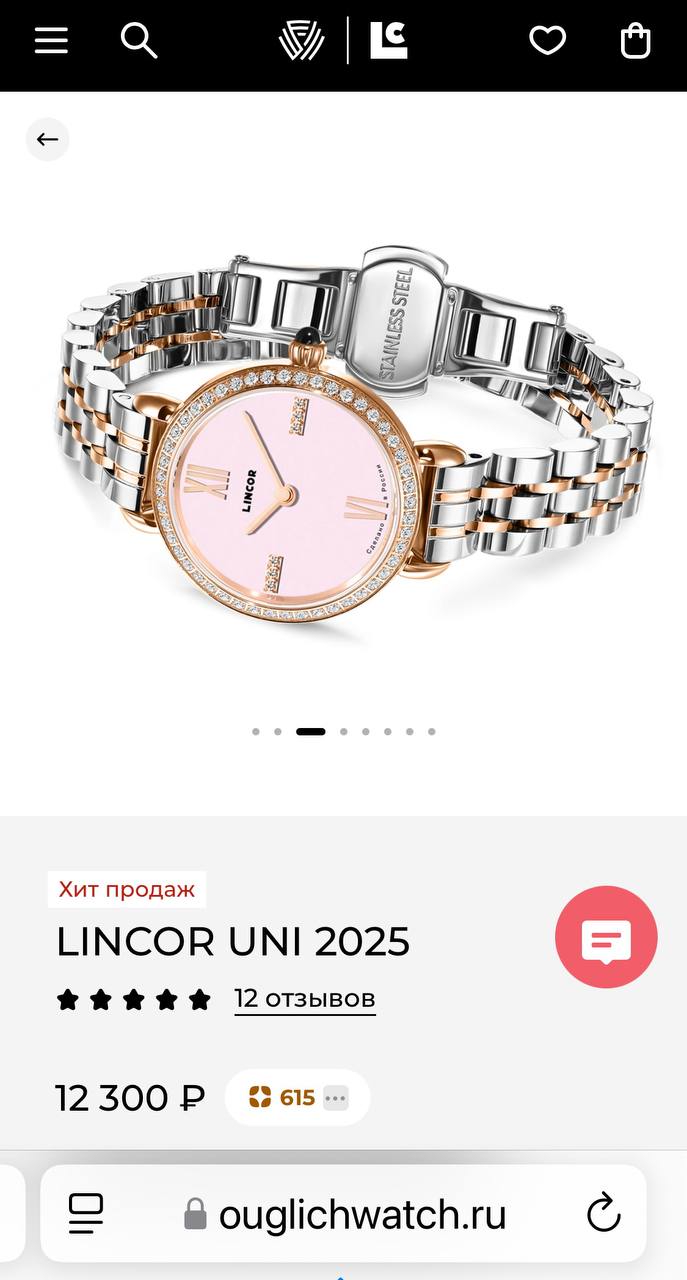The height and width of the screenshot is (1280, 687).
Task: Open the site search
Action: (x=139, y=40)
